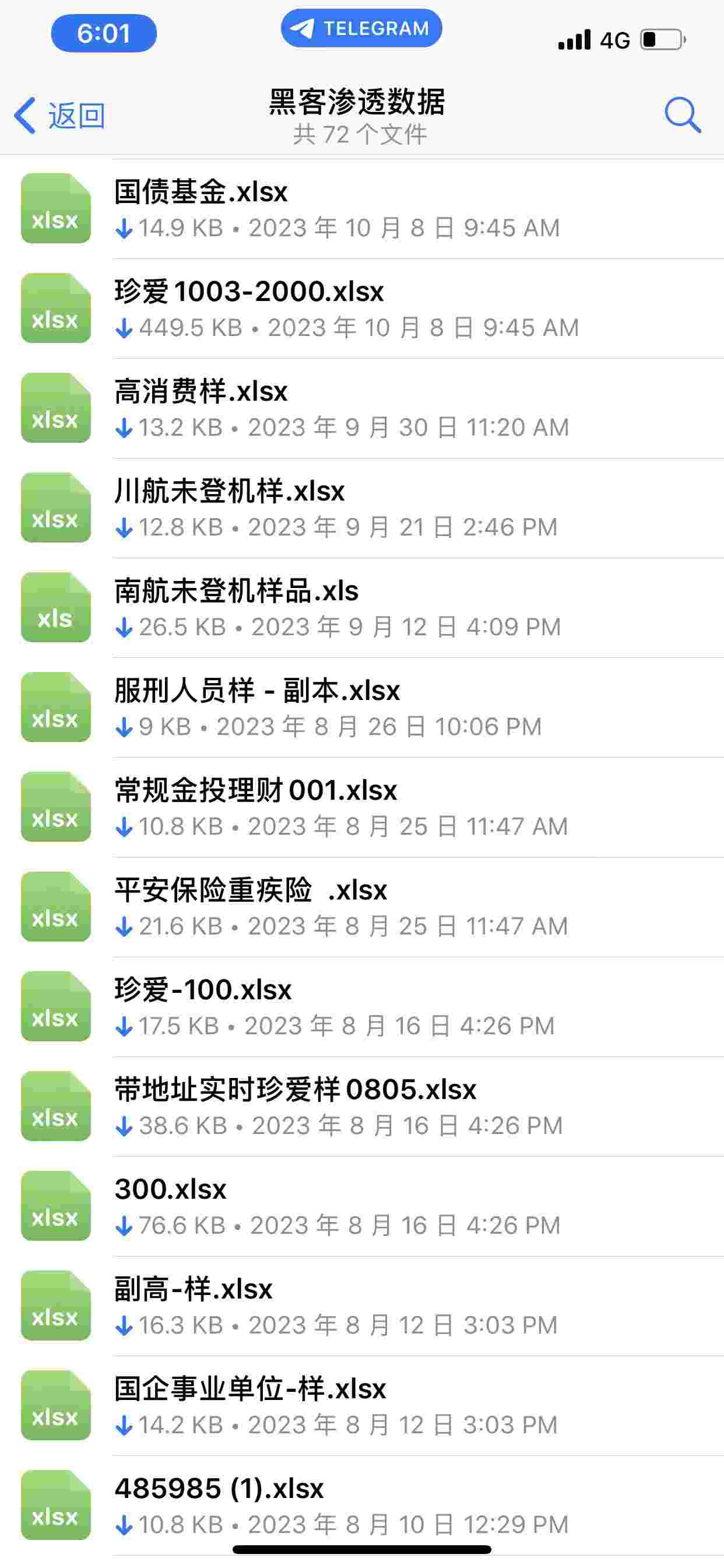
Task: Select the file 高消费样.xlsx
Action: click(201, 392)
